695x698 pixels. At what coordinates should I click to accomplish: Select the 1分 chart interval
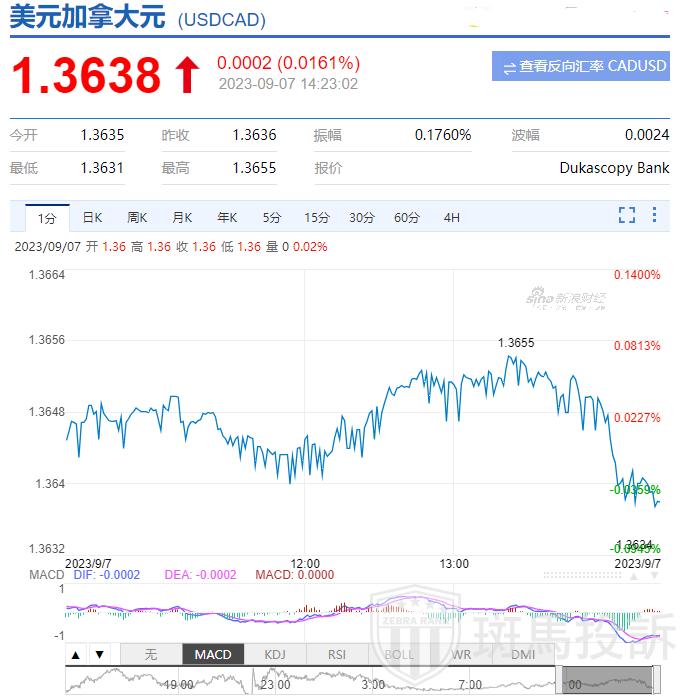click(47, 217)
